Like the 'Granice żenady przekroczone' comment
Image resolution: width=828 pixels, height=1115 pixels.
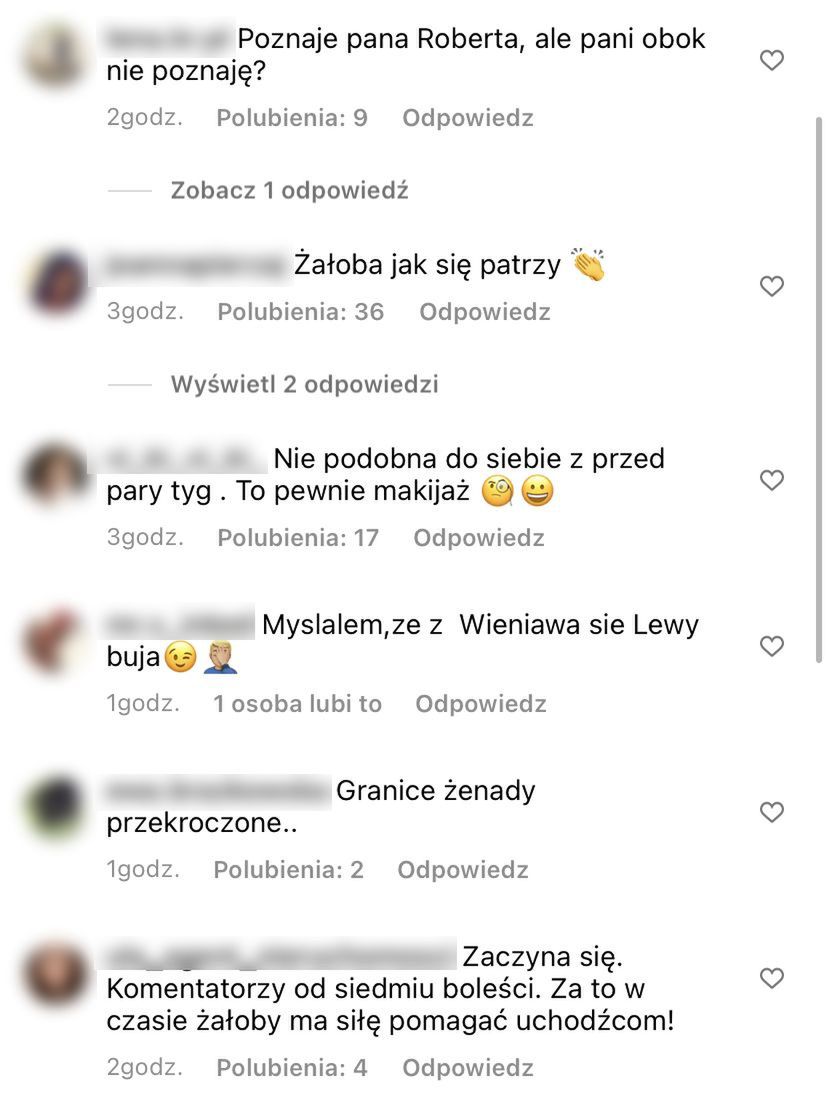771,813
